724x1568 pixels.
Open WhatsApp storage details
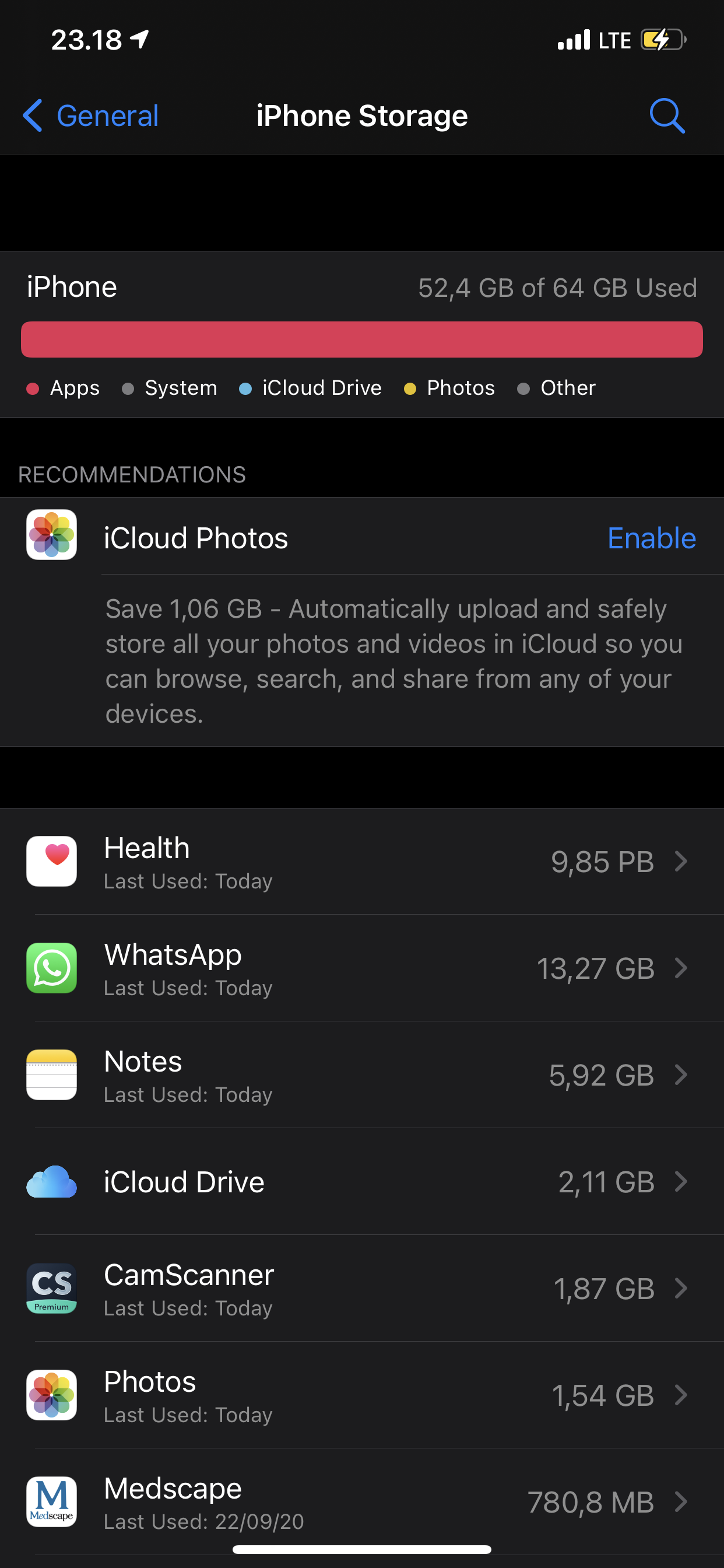pyautogui.click(x=362, y=968)
